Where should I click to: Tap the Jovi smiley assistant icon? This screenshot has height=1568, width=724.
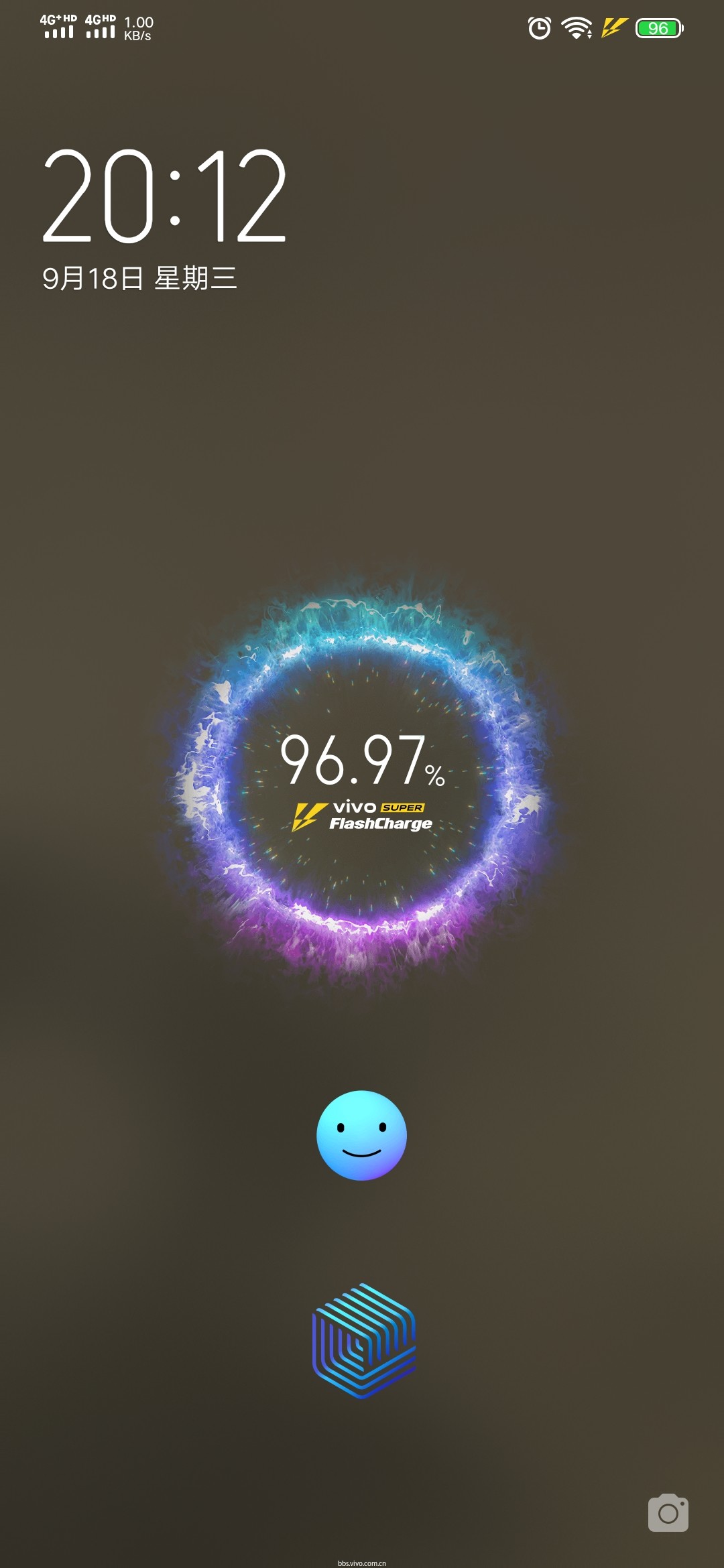tap(361, 1135)
